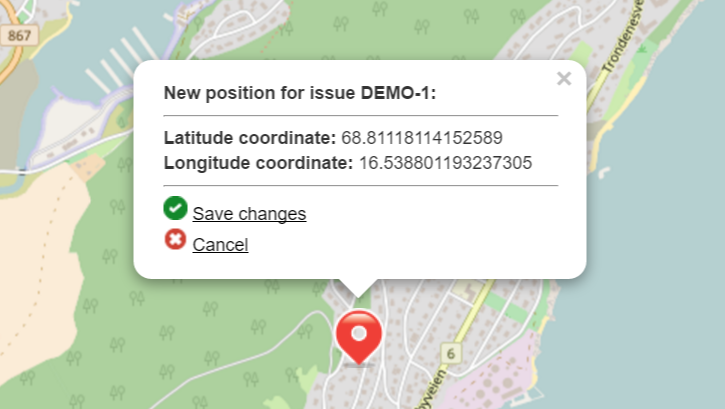725x409 pixels.
Task: Tap the red map marker pin
Action: tap(358, 334)
